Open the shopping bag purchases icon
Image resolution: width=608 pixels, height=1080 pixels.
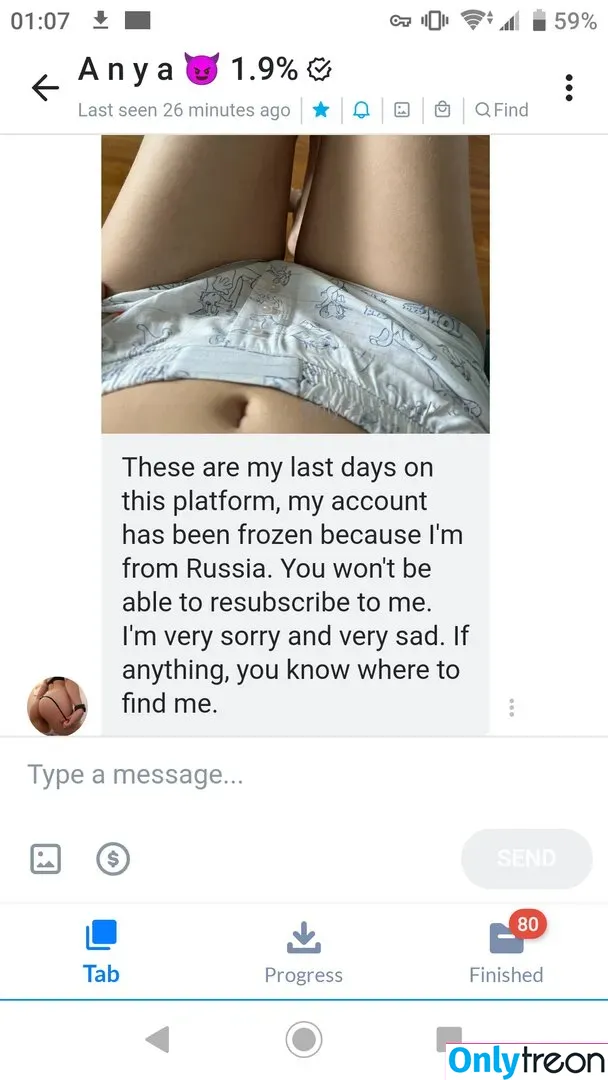pyautogui.click(x=442, y=110)
